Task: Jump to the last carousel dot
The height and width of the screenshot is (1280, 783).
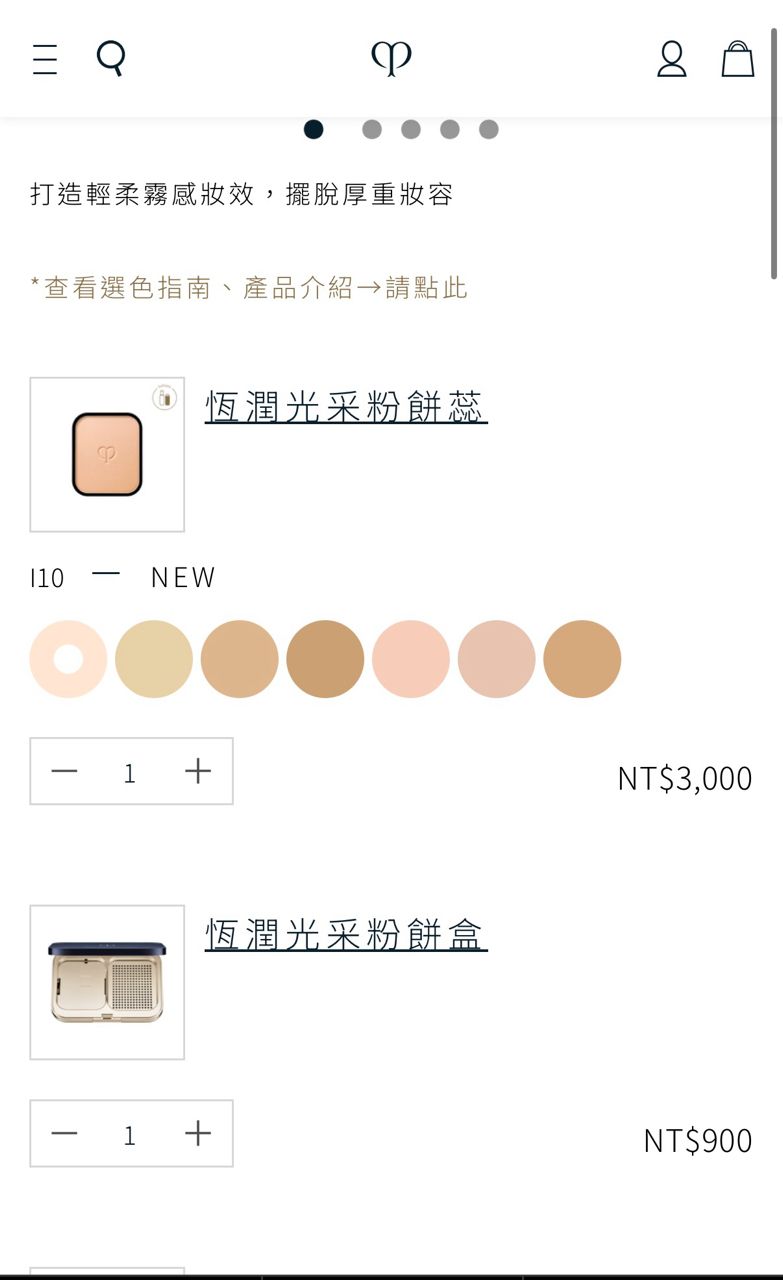Action: point(488,129)
